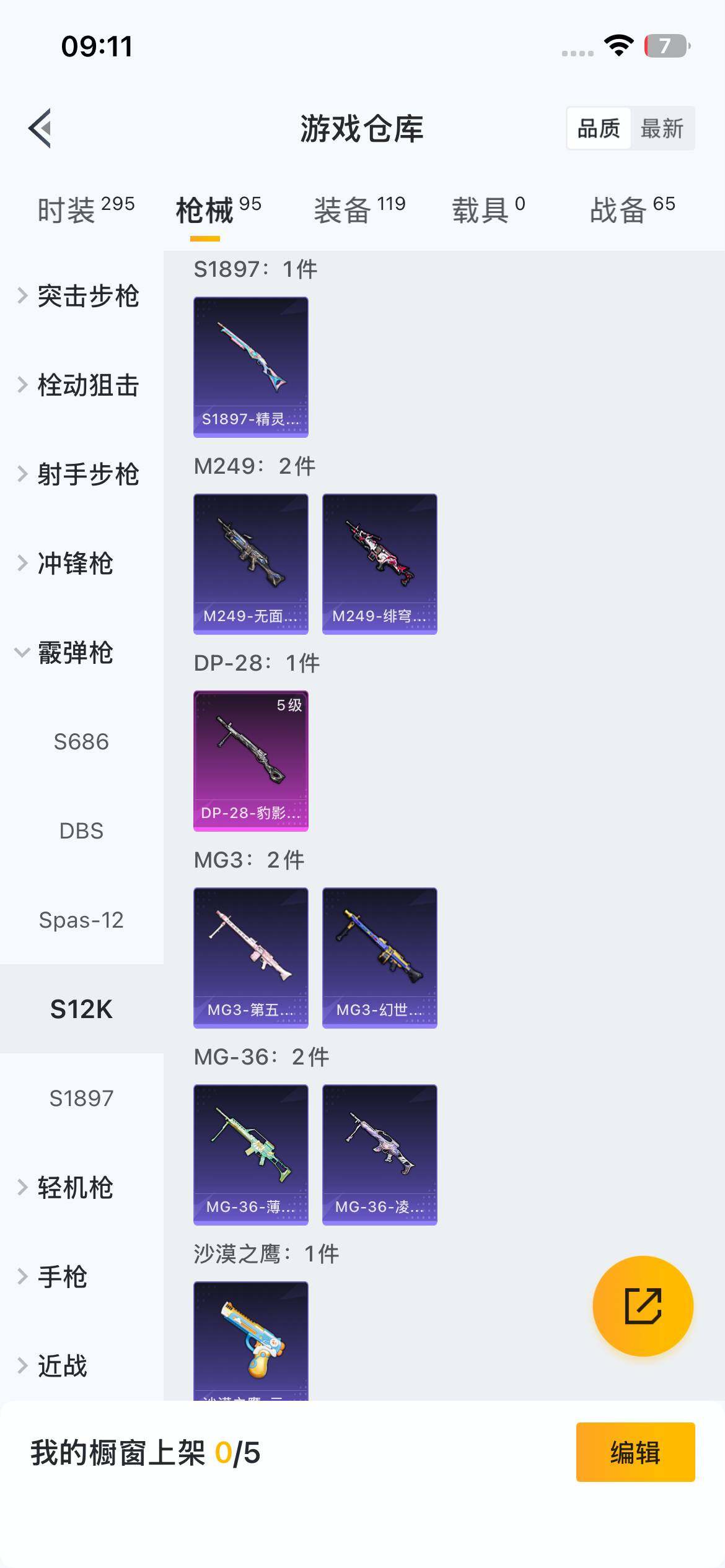Sort the warehouse by 最新

click(662, 129)
